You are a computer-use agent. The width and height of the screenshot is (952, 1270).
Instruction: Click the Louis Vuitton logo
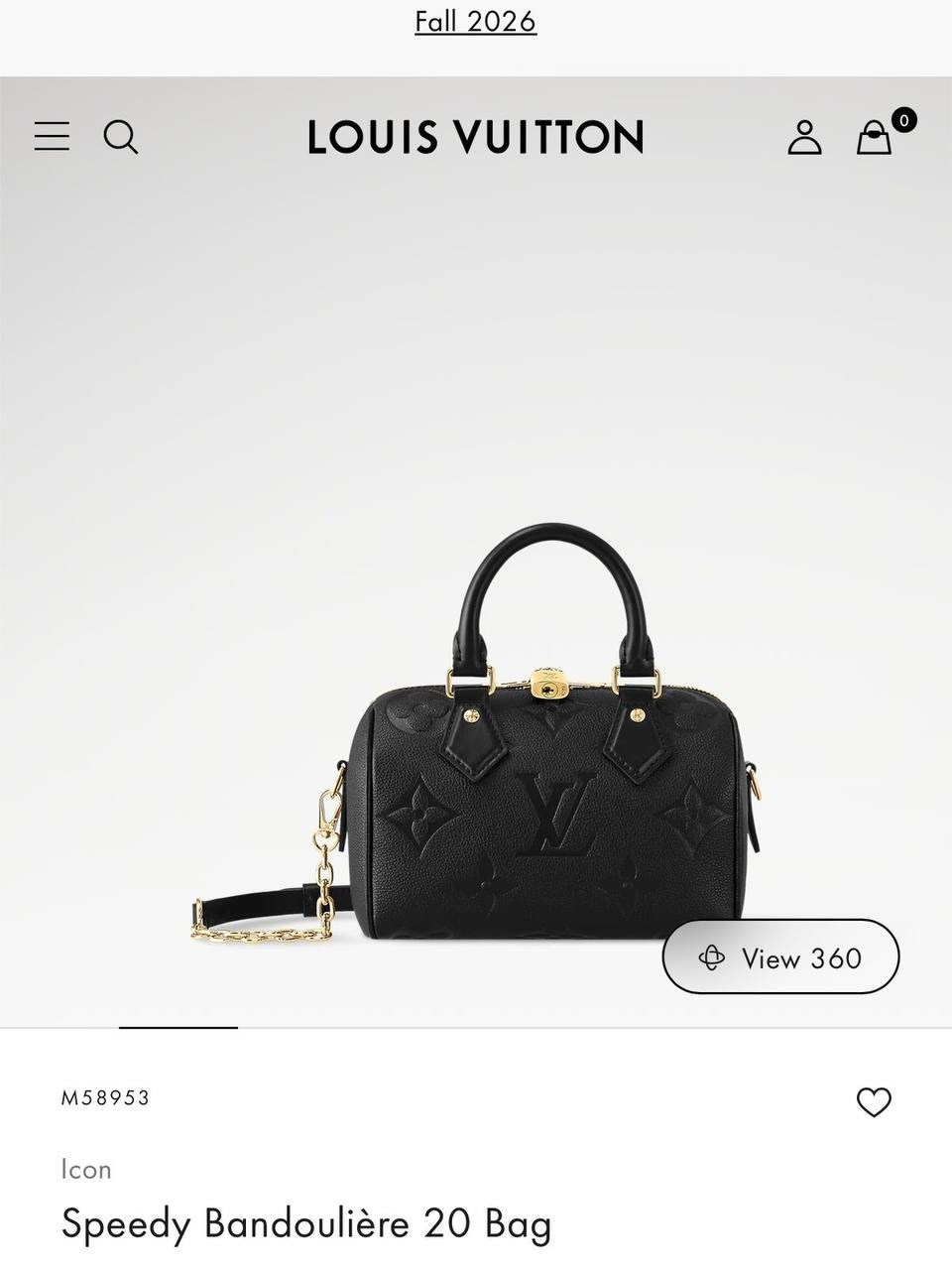tap(475, 137)
